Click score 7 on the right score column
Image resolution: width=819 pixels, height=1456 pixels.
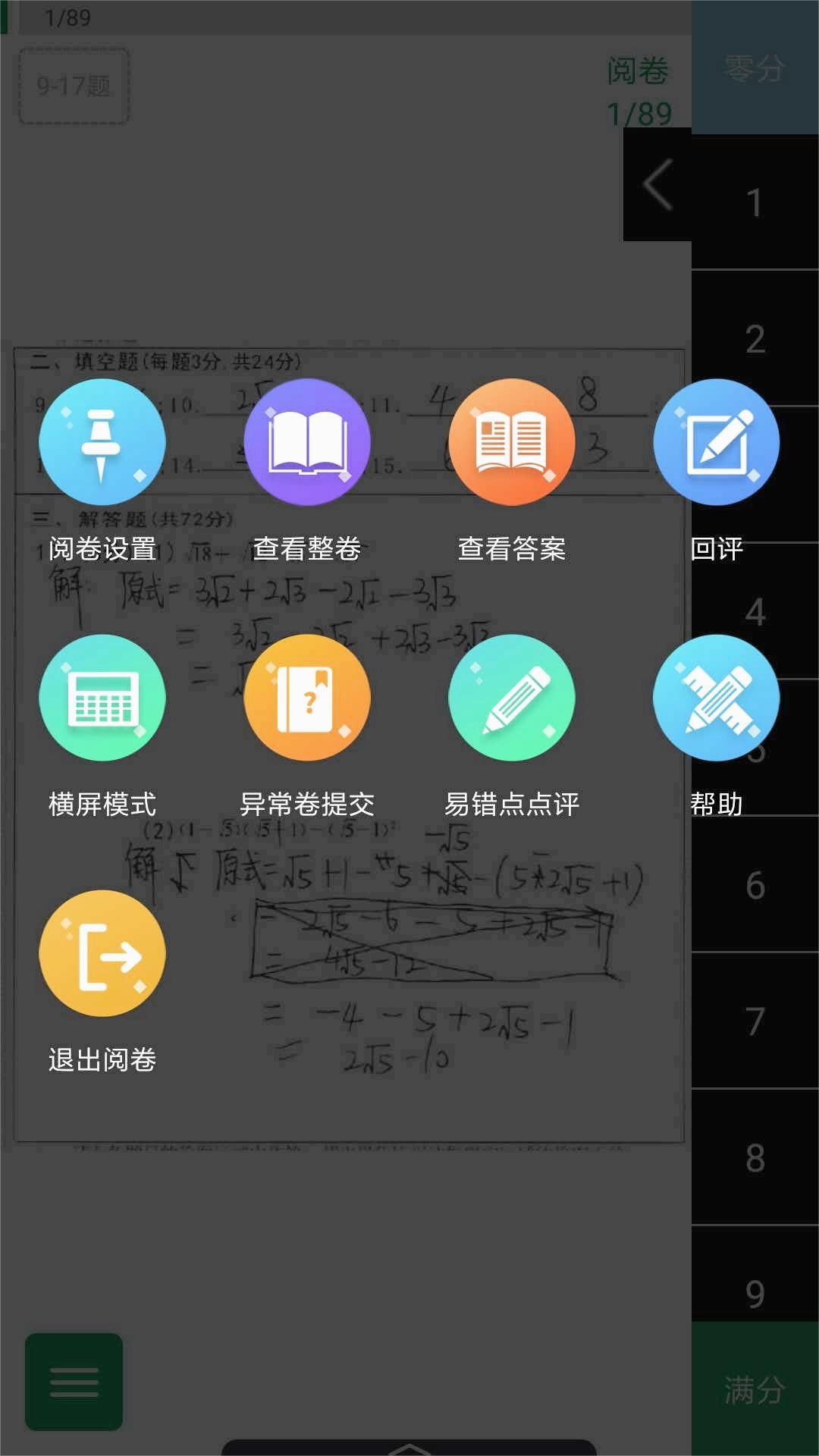[755, 1020]
